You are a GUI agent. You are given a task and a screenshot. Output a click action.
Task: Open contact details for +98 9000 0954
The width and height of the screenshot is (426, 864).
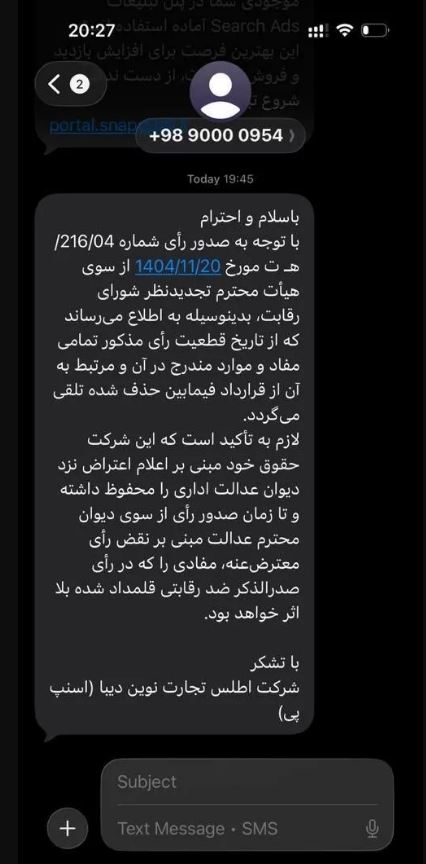click(220, 136)
